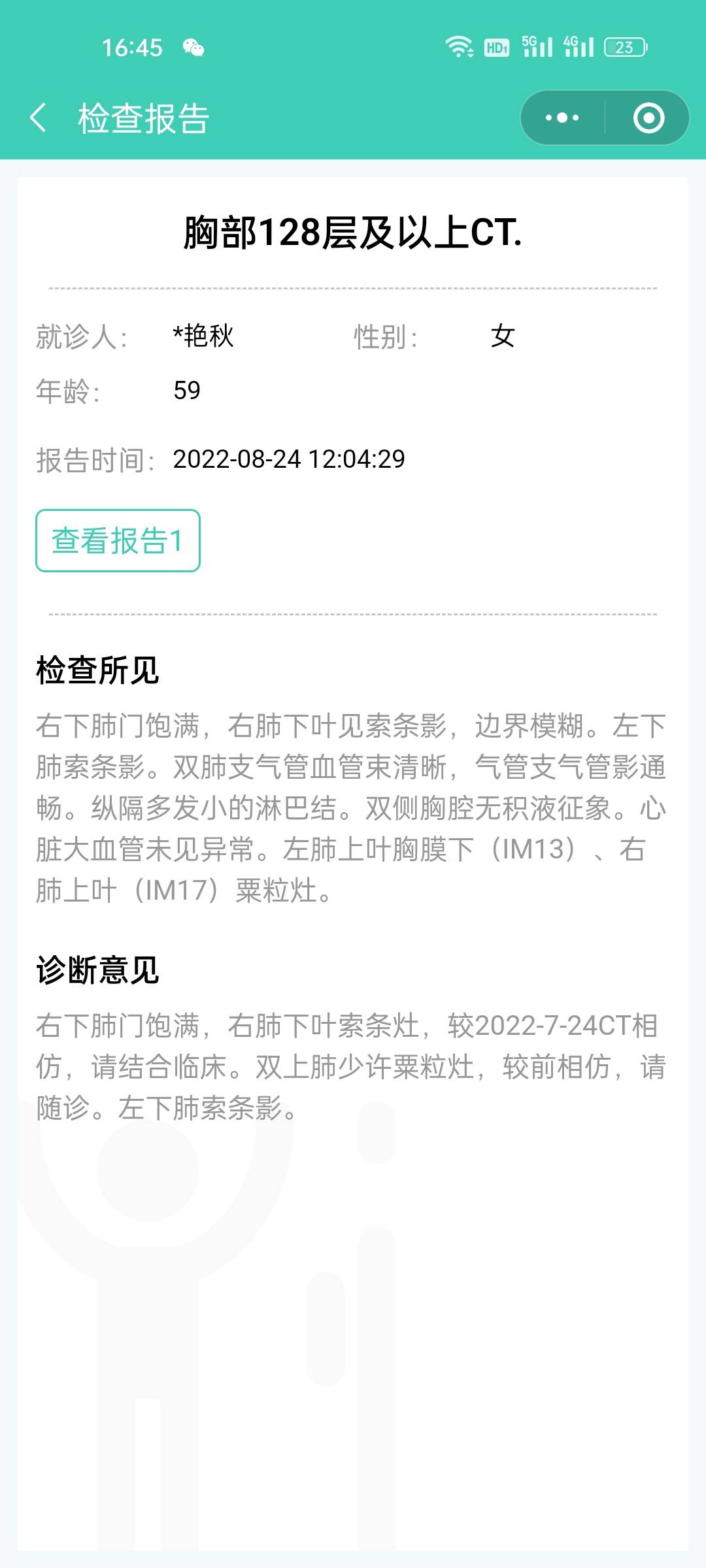Tap the patient name *艳秋

203,335
